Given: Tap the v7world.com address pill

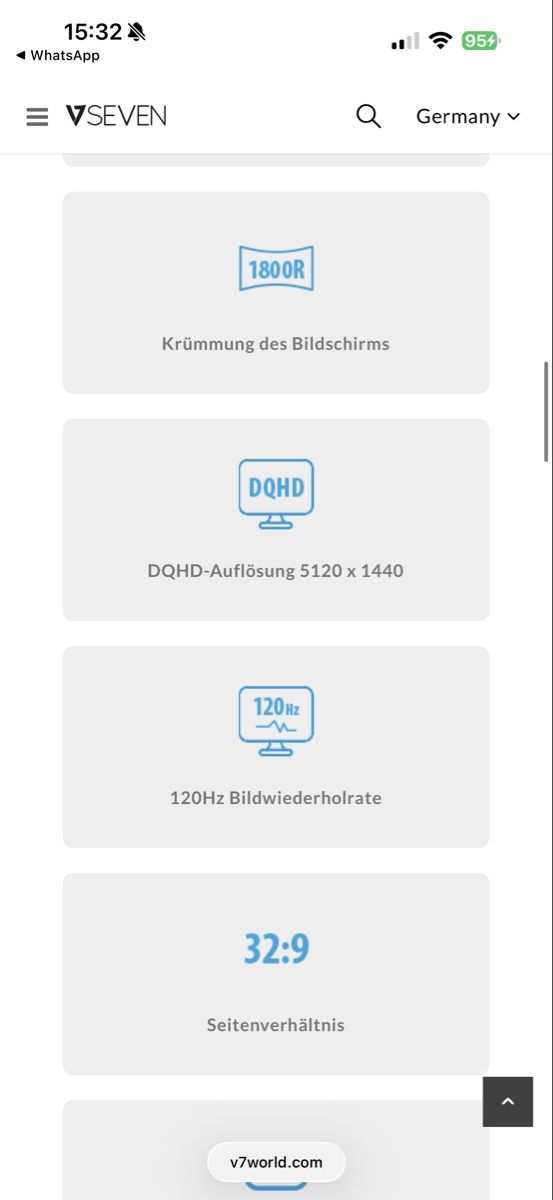Looking at the screenshot, I should pyautogui.click(x=276, y=1162).
